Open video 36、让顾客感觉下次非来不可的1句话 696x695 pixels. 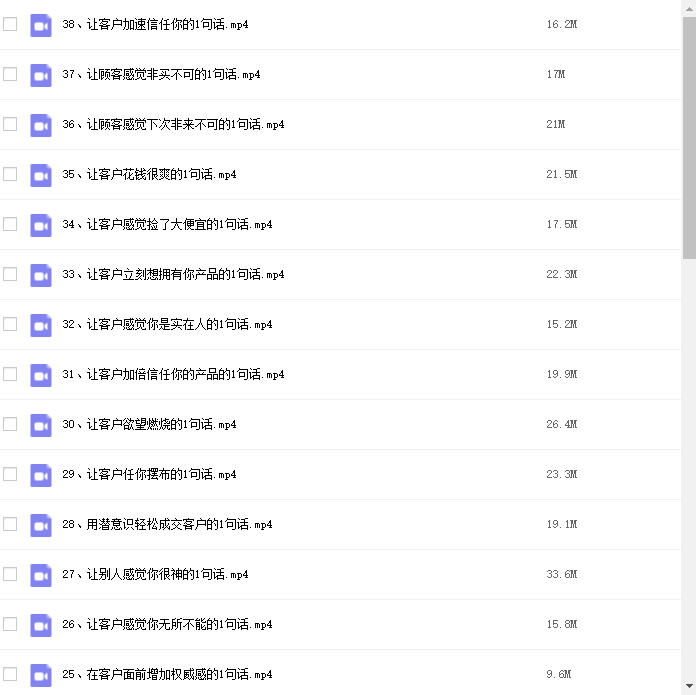[173, 124]
